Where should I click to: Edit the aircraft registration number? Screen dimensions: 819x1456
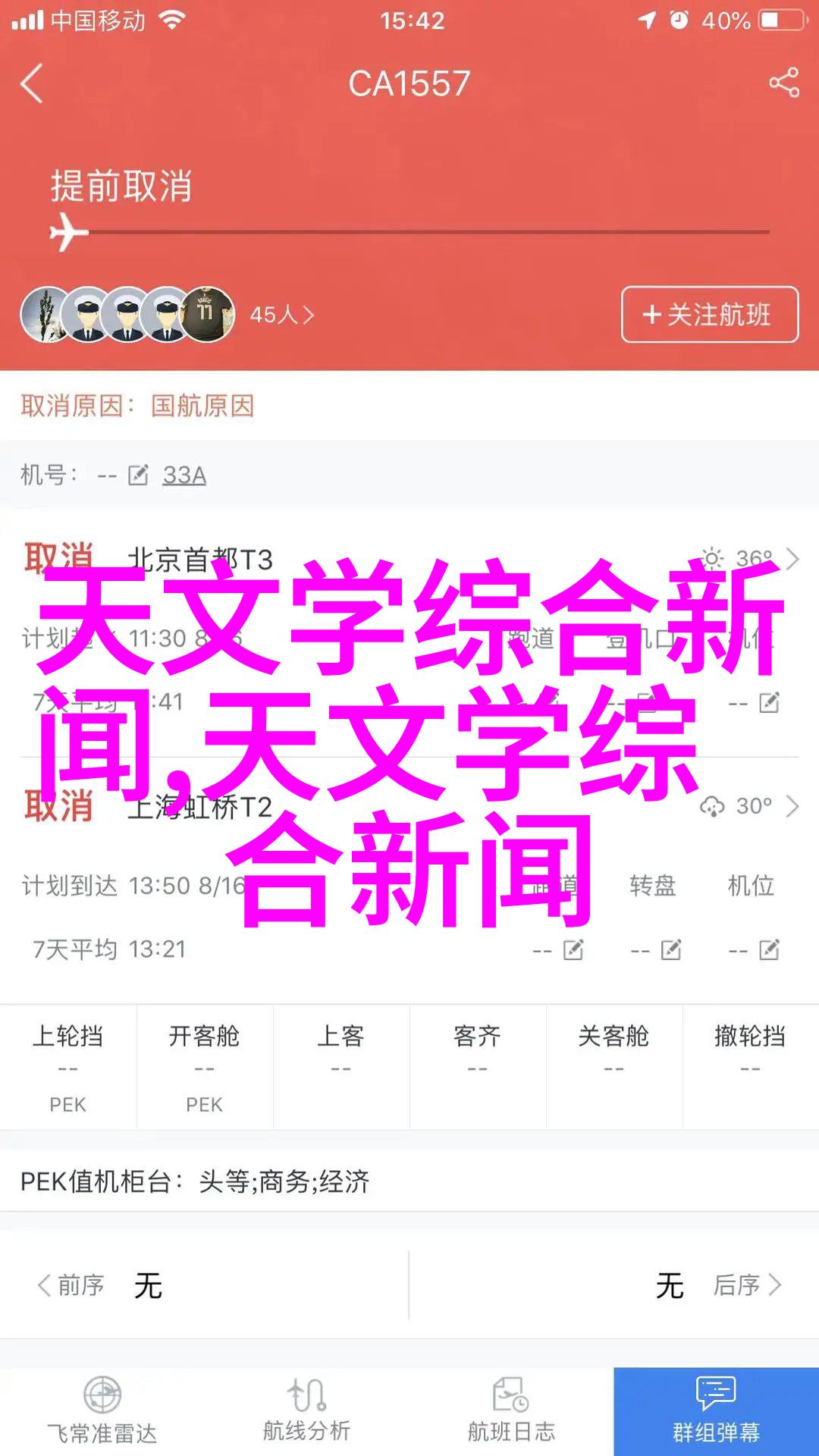(138, 475)
